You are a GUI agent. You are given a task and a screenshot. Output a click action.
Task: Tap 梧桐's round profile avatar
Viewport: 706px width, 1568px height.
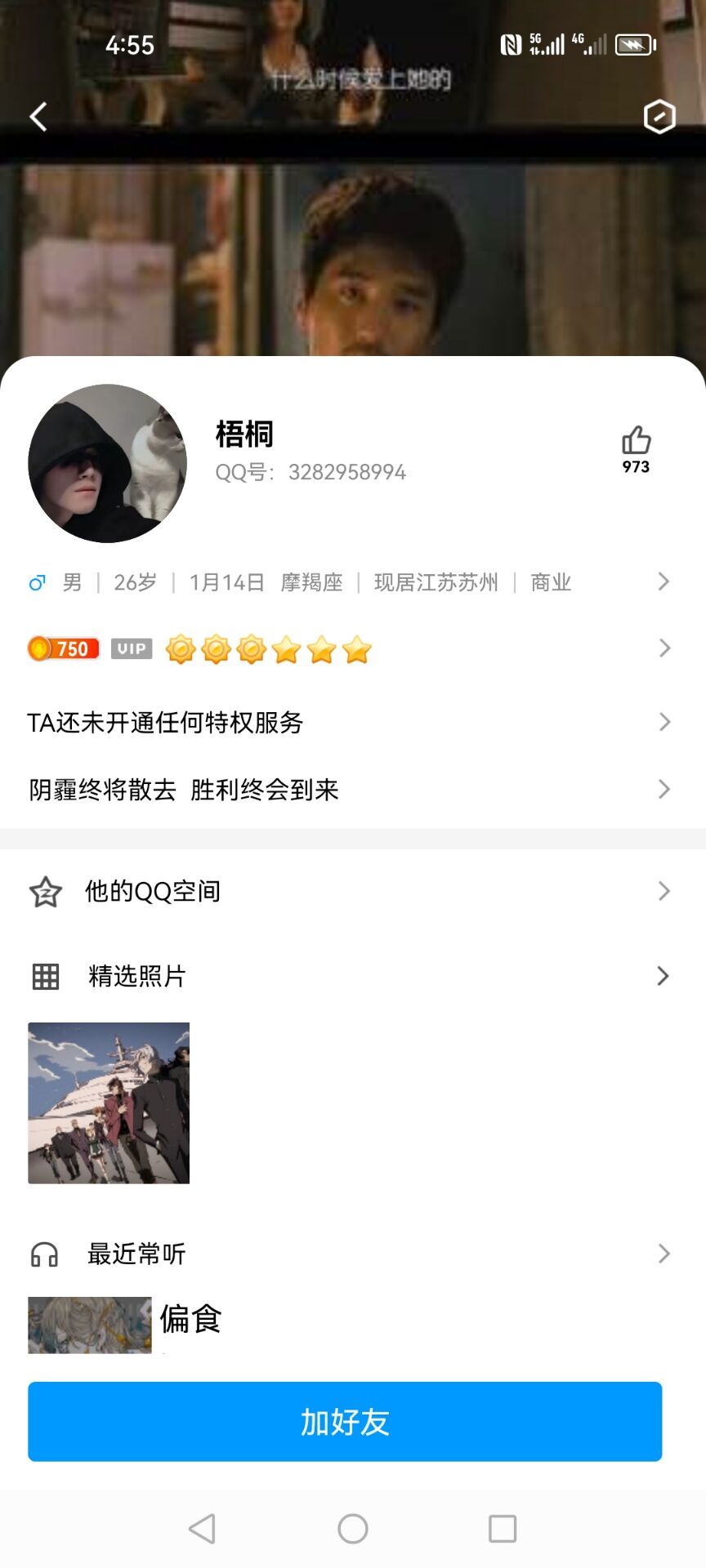[108, 463]
